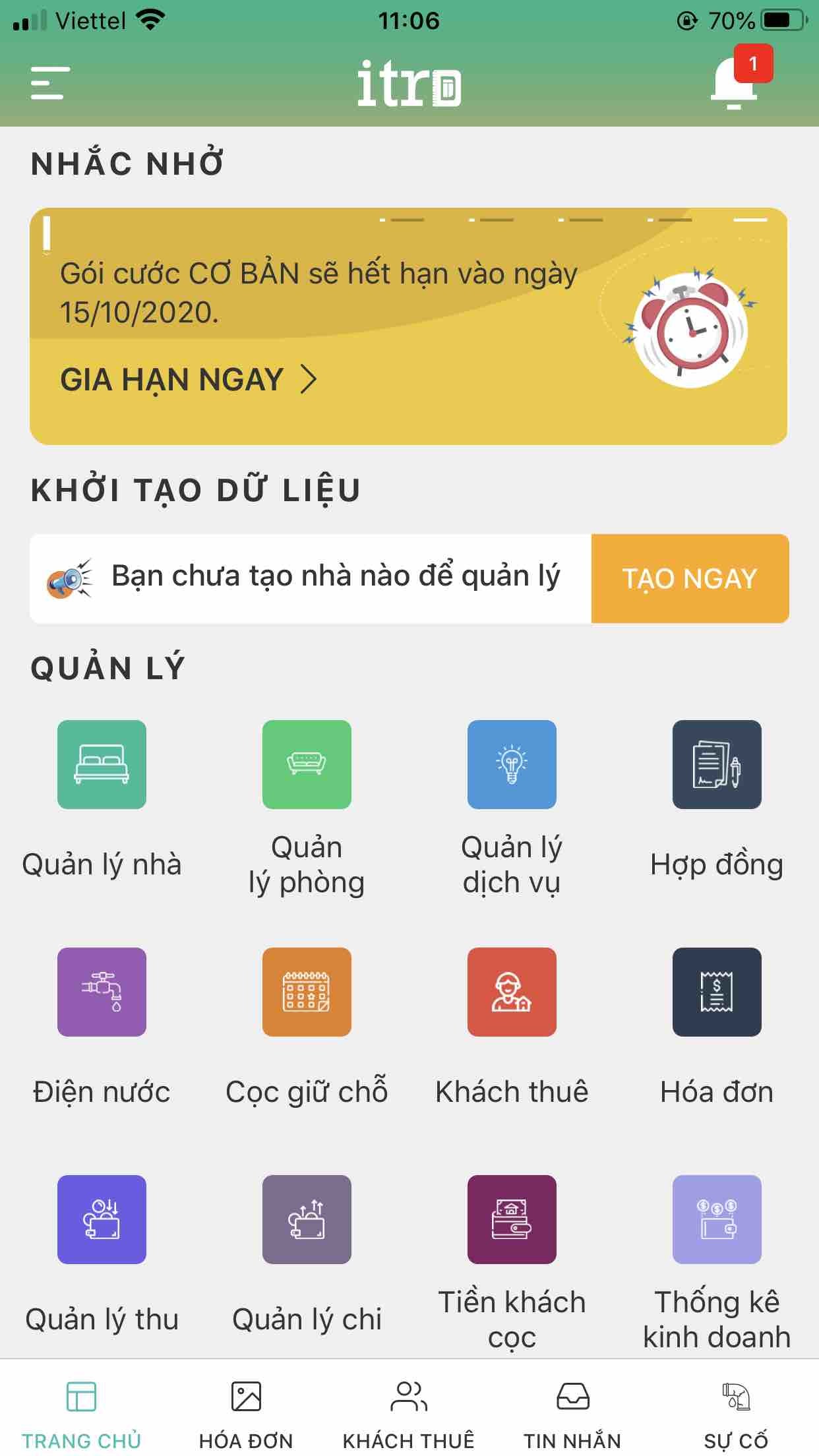
Task: Open Hóa đơn in the management grid
Action: 717,992
